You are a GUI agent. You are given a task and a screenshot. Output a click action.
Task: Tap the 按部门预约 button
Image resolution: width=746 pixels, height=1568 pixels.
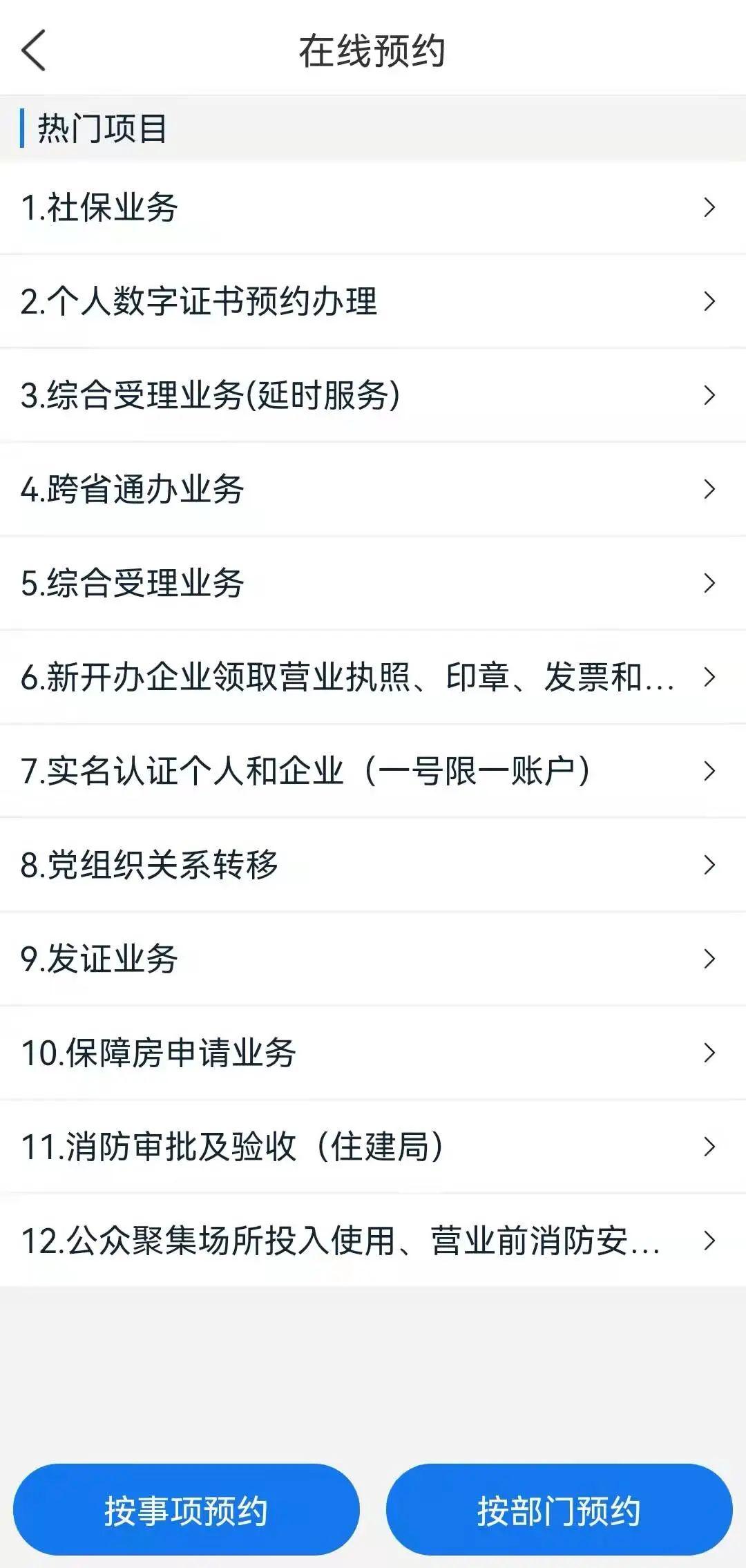coord(559,1511)
